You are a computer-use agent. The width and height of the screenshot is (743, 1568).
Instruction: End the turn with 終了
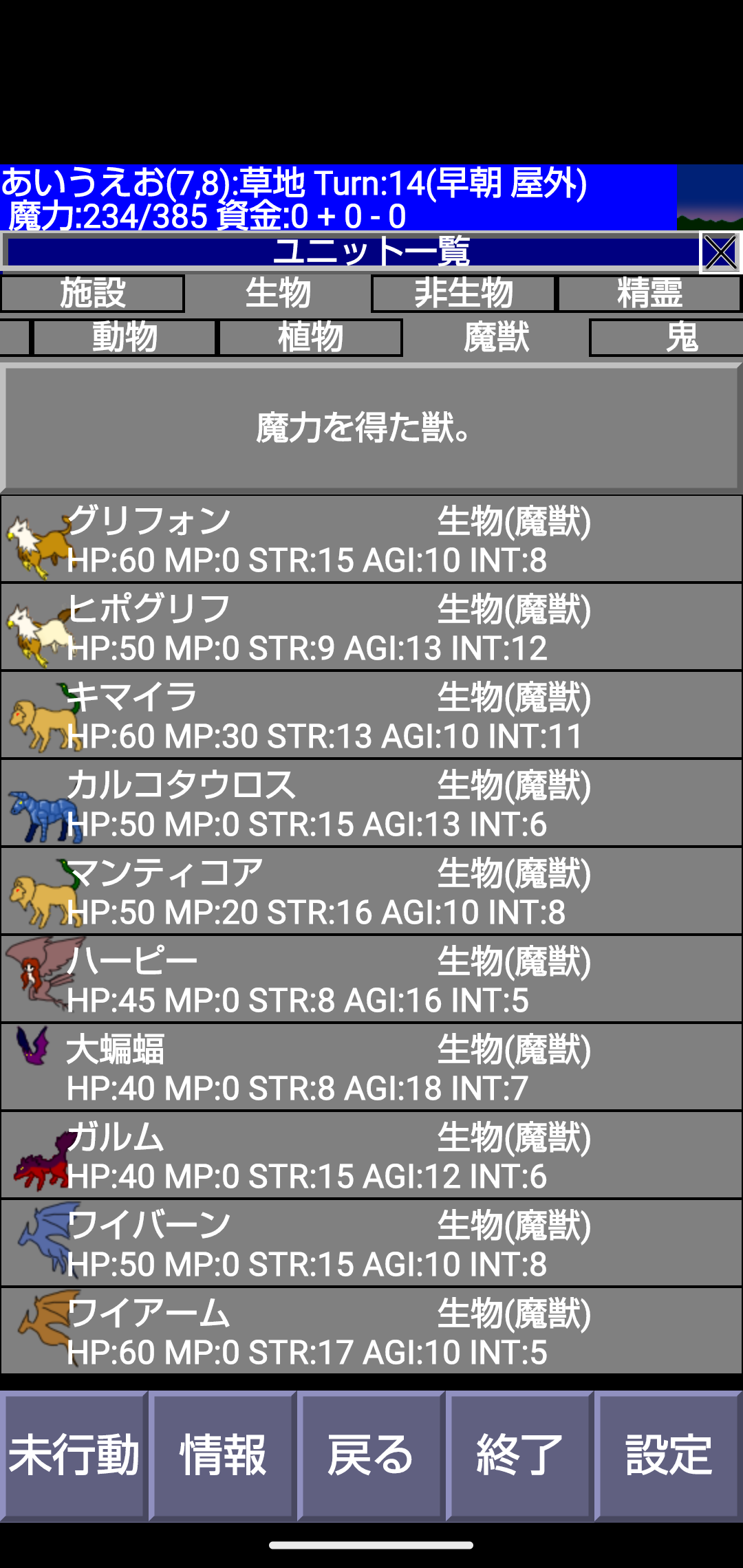click(519, 1455)
